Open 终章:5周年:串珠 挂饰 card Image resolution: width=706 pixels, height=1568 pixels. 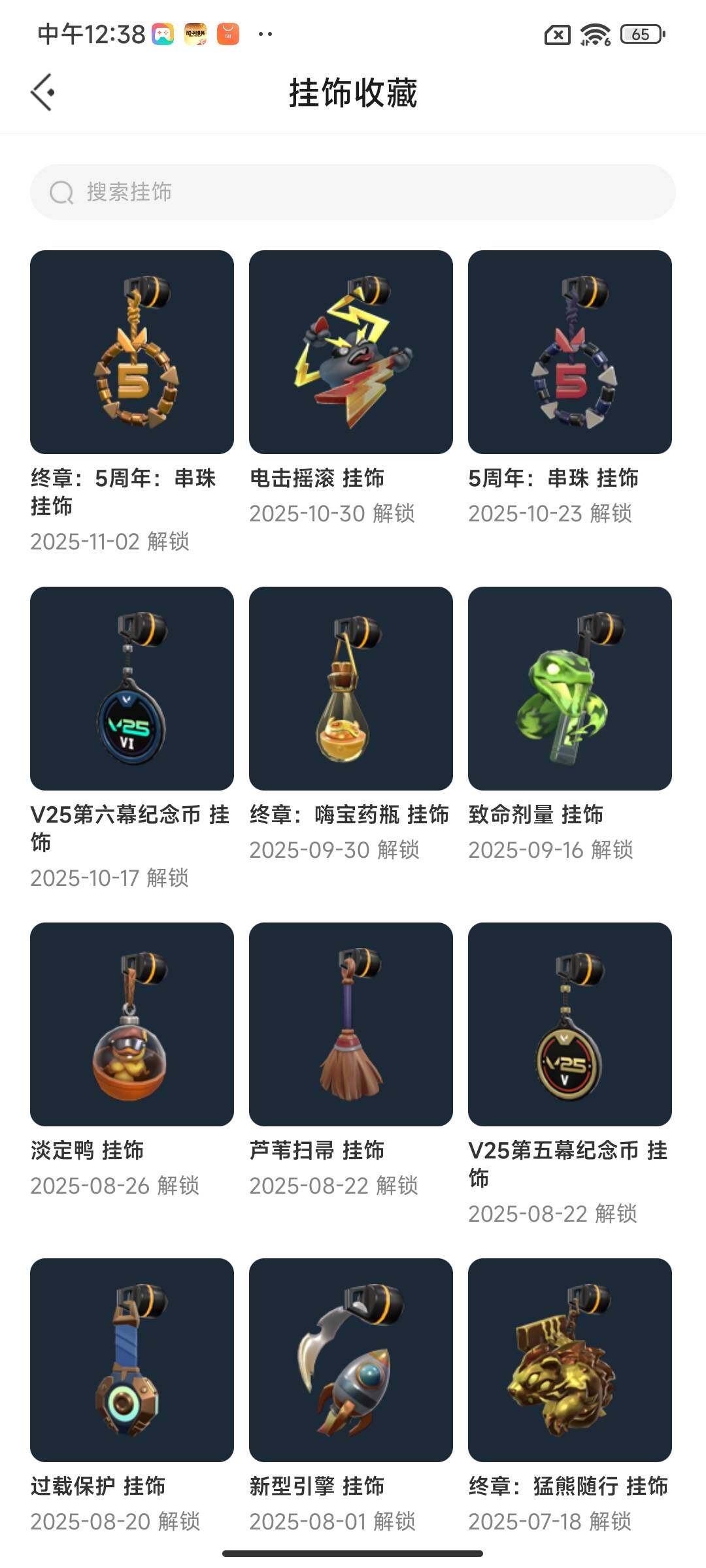(x=132, y=352)
